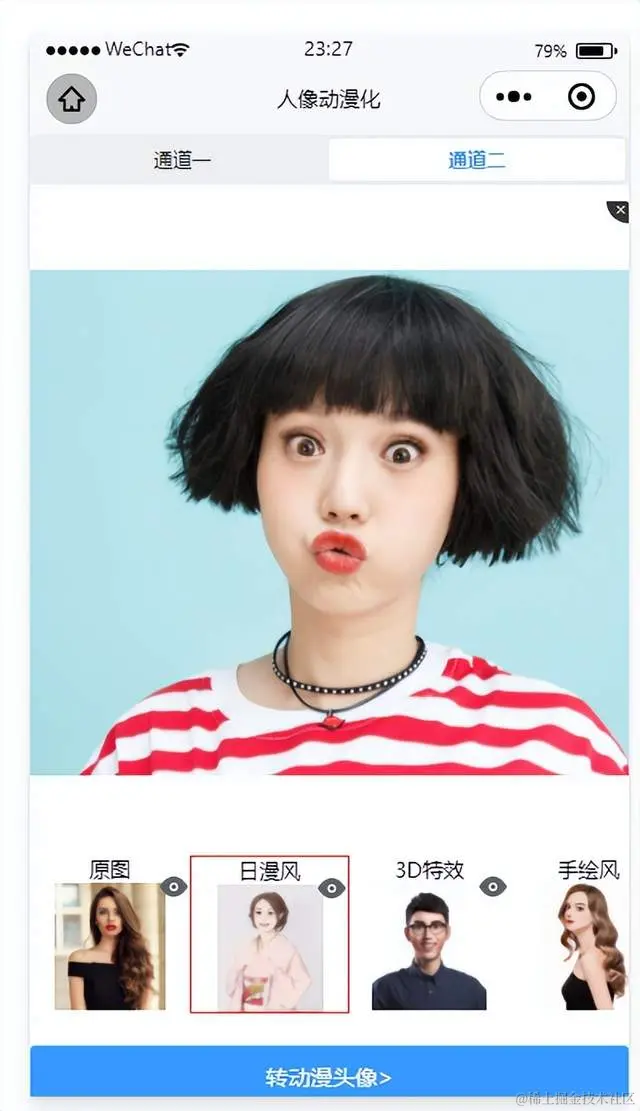The width and height of the screenshot is (640, 1111).
Task: Preview the 日漫风 example via eye icon
Action: [333, 887]
